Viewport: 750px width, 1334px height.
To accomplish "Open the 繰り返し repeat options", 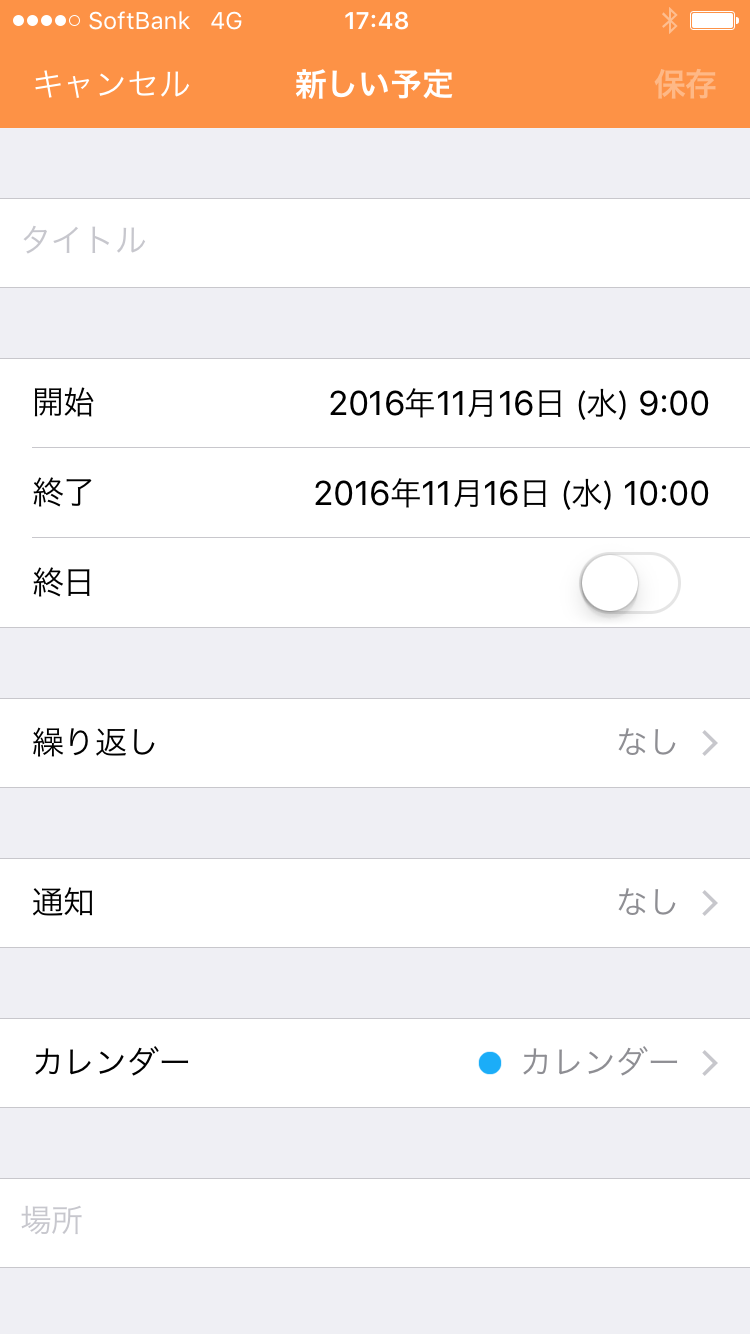I will 375,743.
